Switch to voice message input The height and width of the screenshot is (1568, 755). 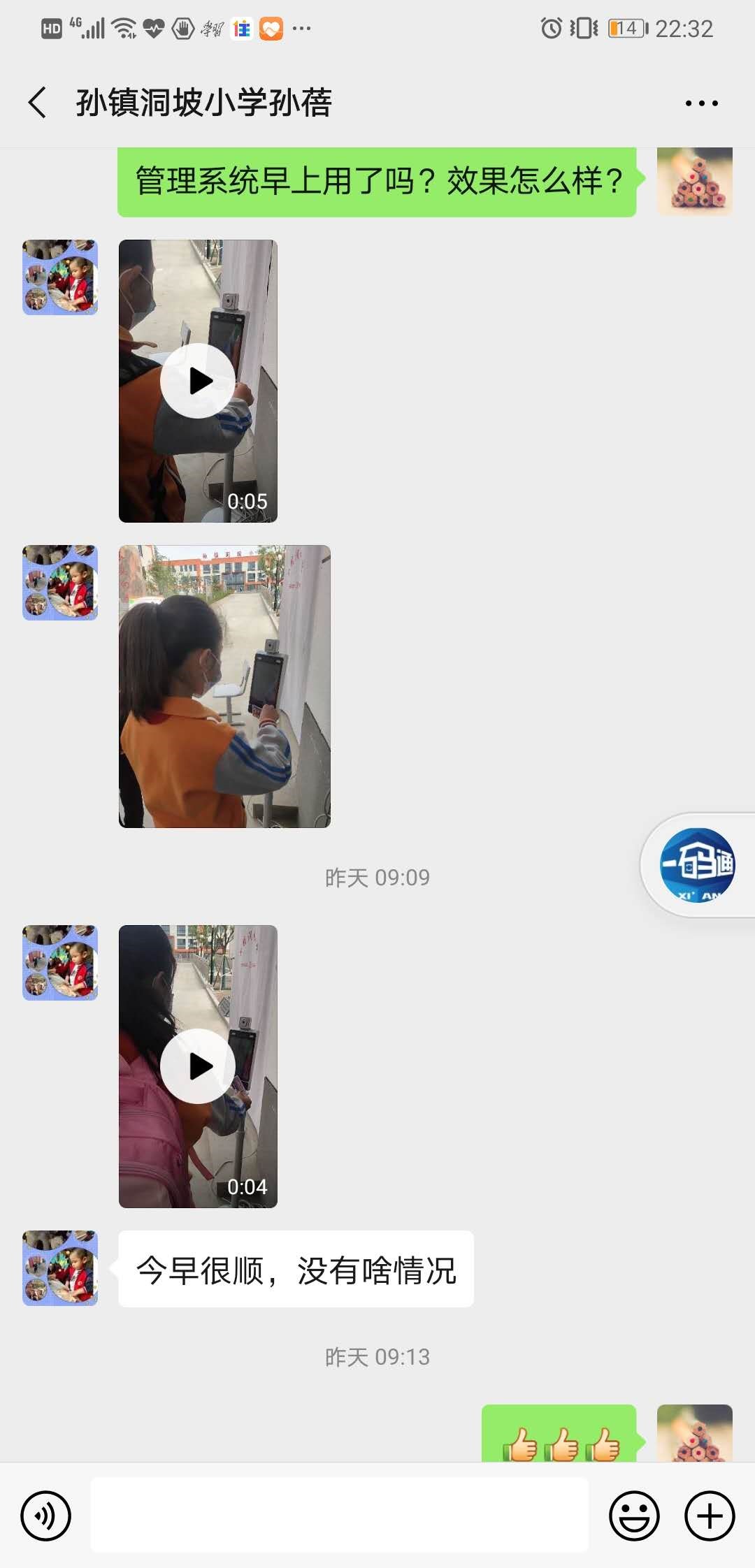pyautogui.click(x=46, y=1516)
